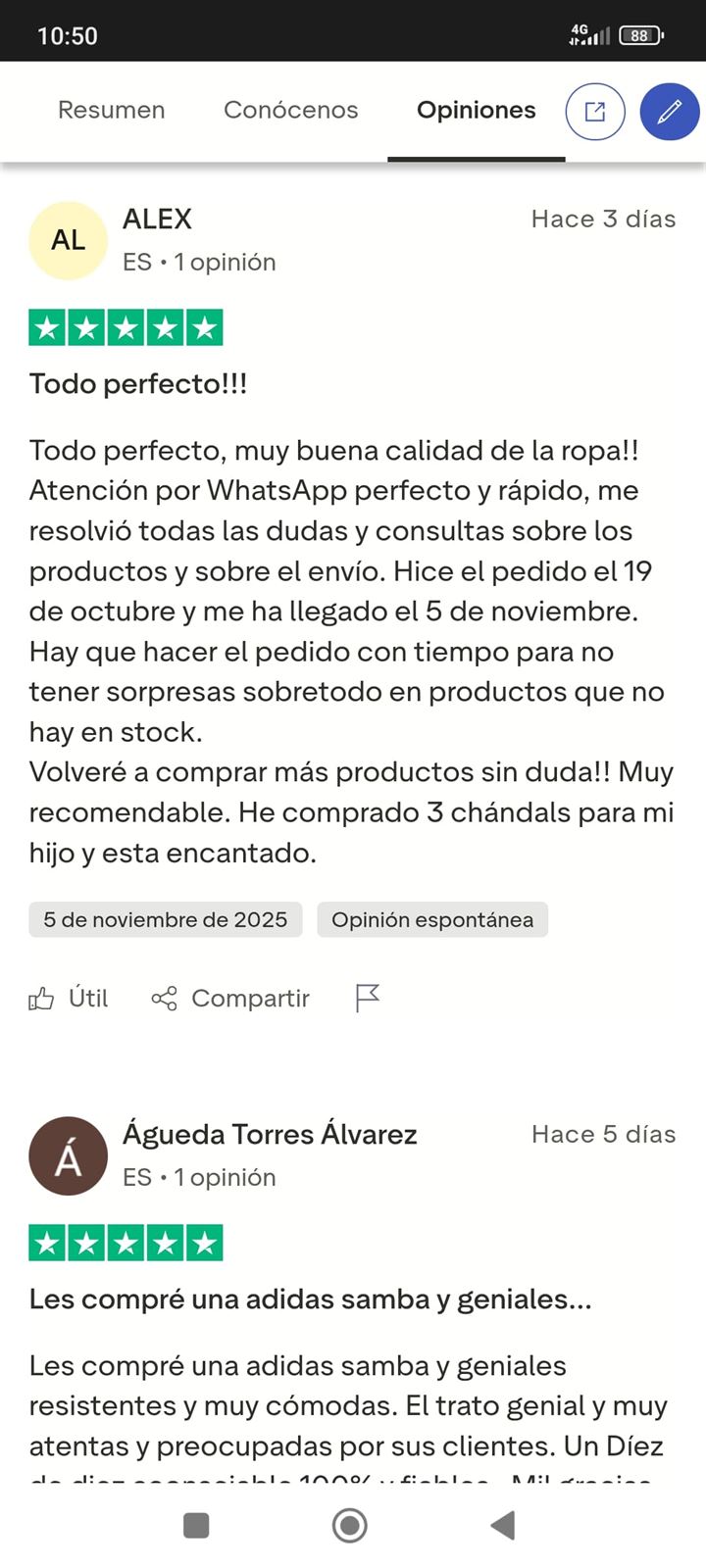The image size is (706, 1568).
Task: Open Águeda's review titled Les compré una adidas samba
Action: 310,1299
